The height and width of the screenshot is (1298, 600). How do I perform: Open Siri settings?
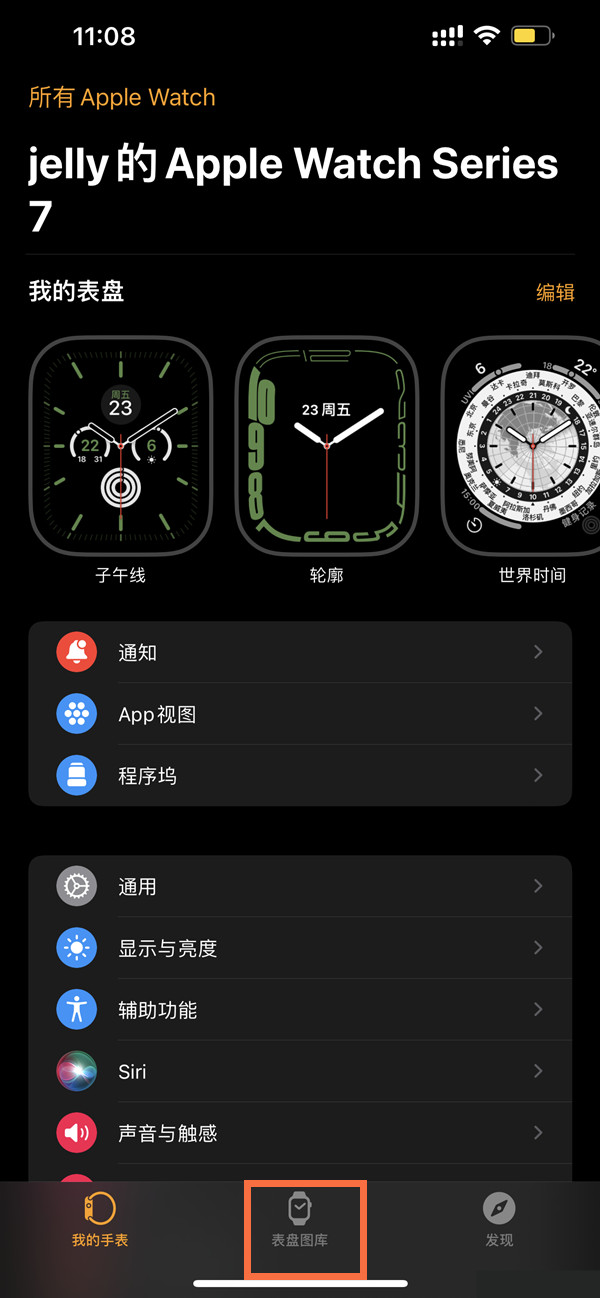pos(300,1071)
